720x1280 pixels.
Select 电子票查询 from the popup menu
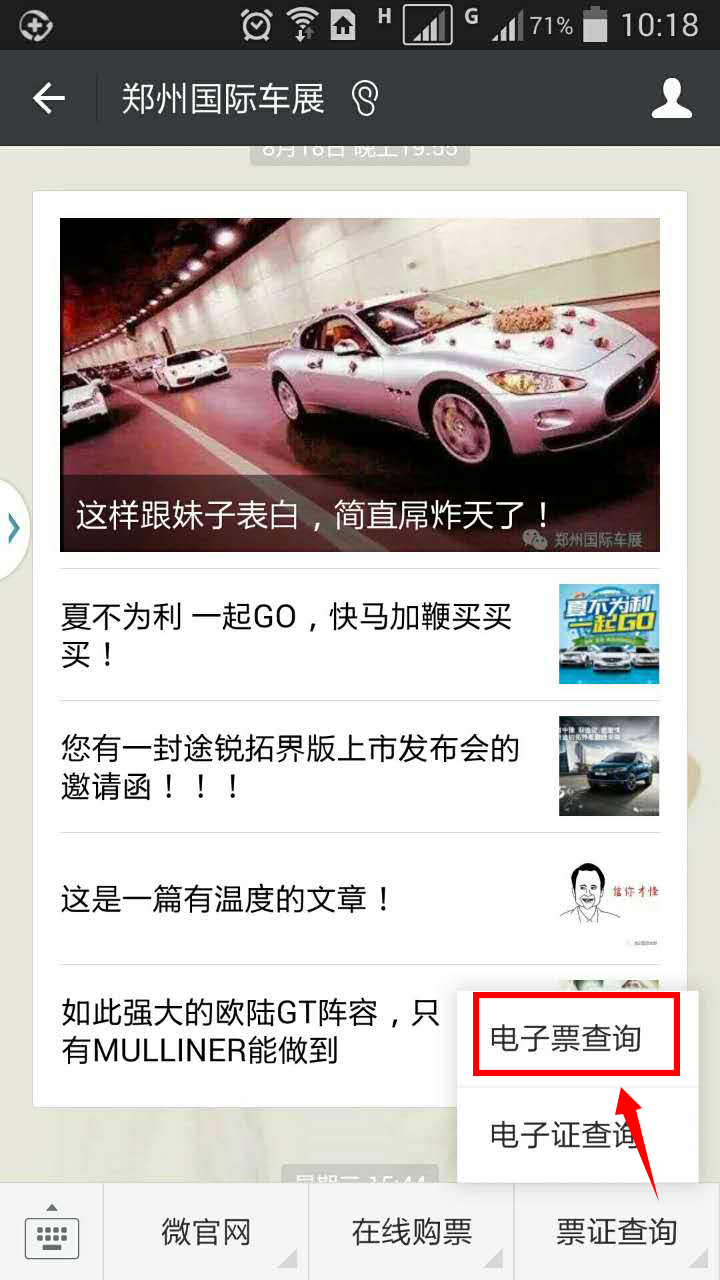coord(577,1038)
